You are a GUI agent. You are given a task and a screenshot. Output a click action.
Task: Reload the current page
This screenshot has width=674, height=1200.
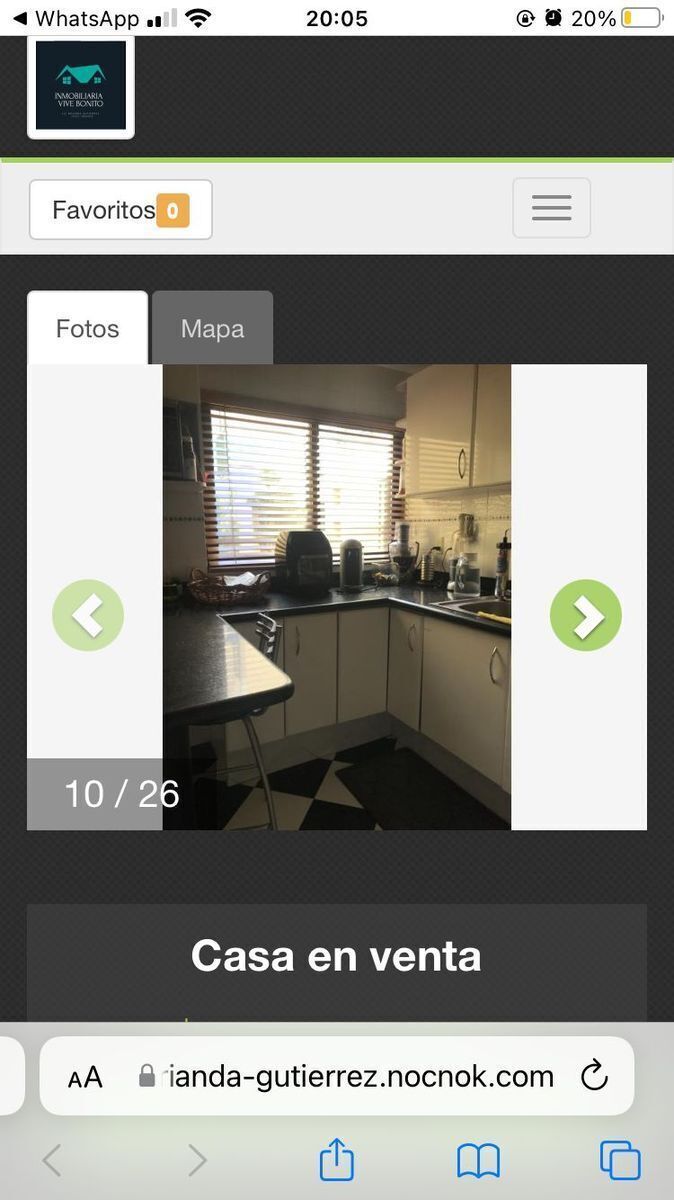pos(594,1076)
